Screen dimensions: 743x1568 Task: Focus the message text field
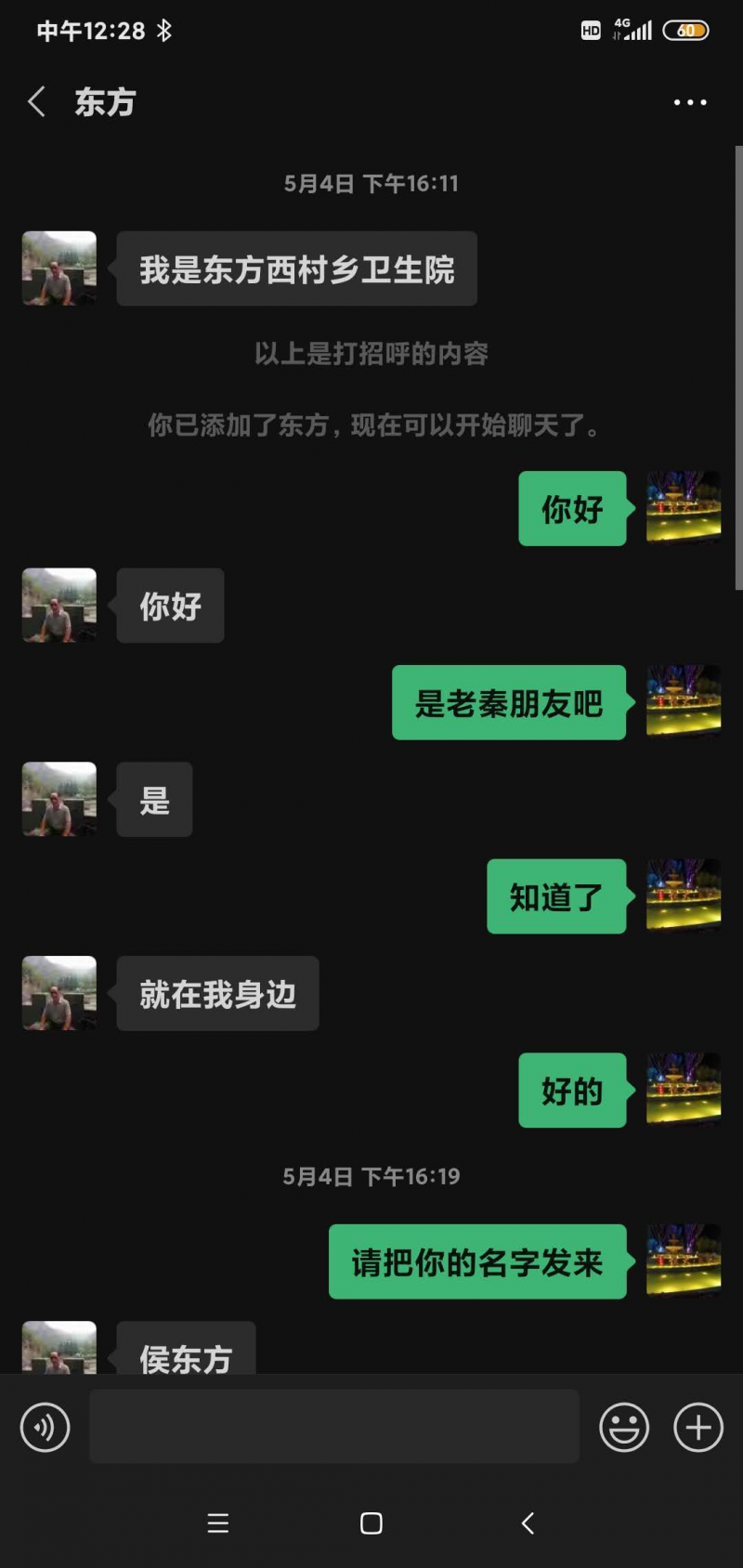(x=333, y=1427)
